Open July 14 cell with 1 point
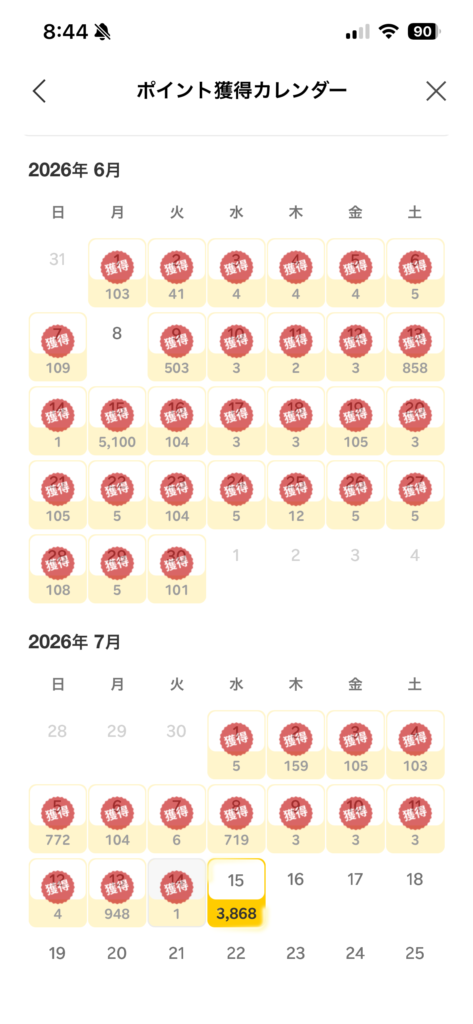The image size is (473, 1024). coord(176,893)
